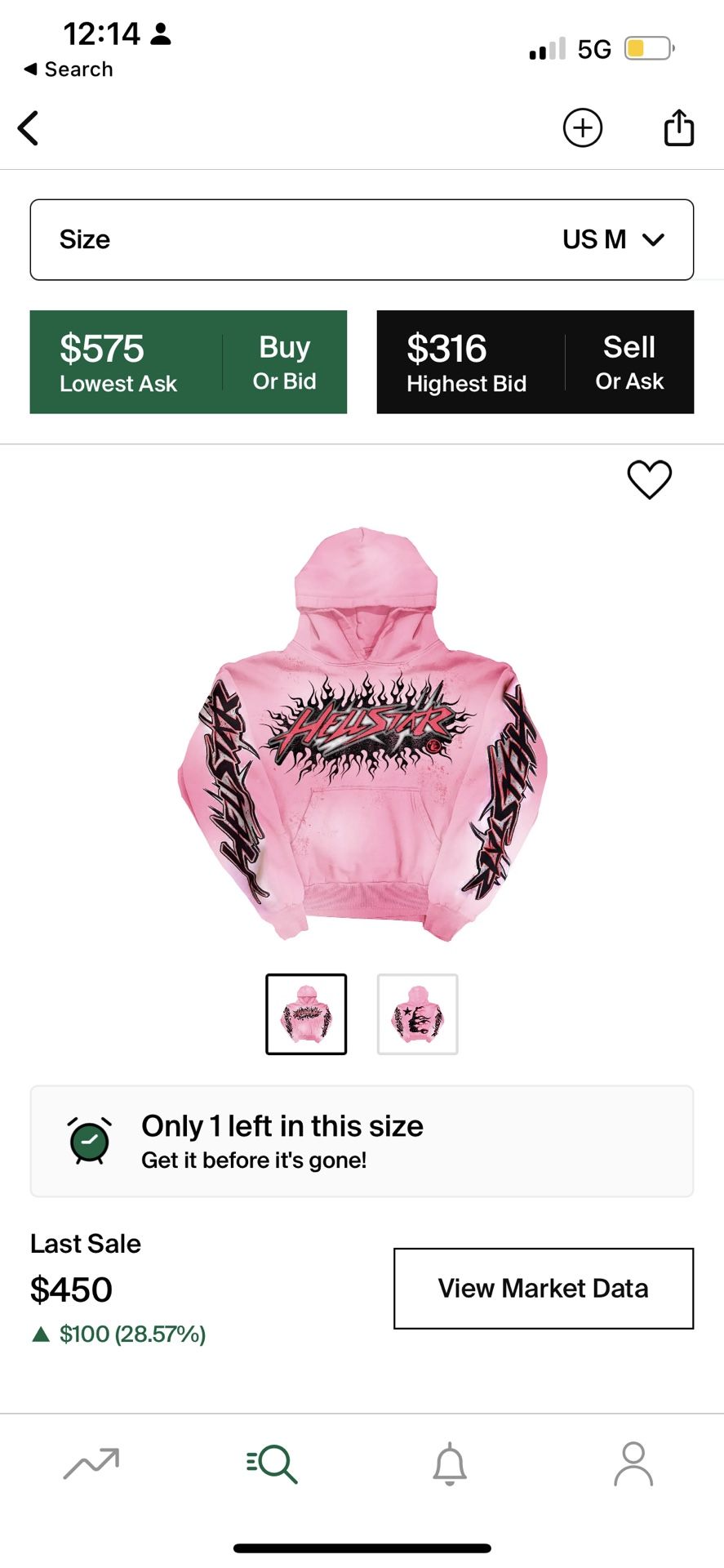
Task: Switch to the trending chart tab
Action: point(91,1463)
